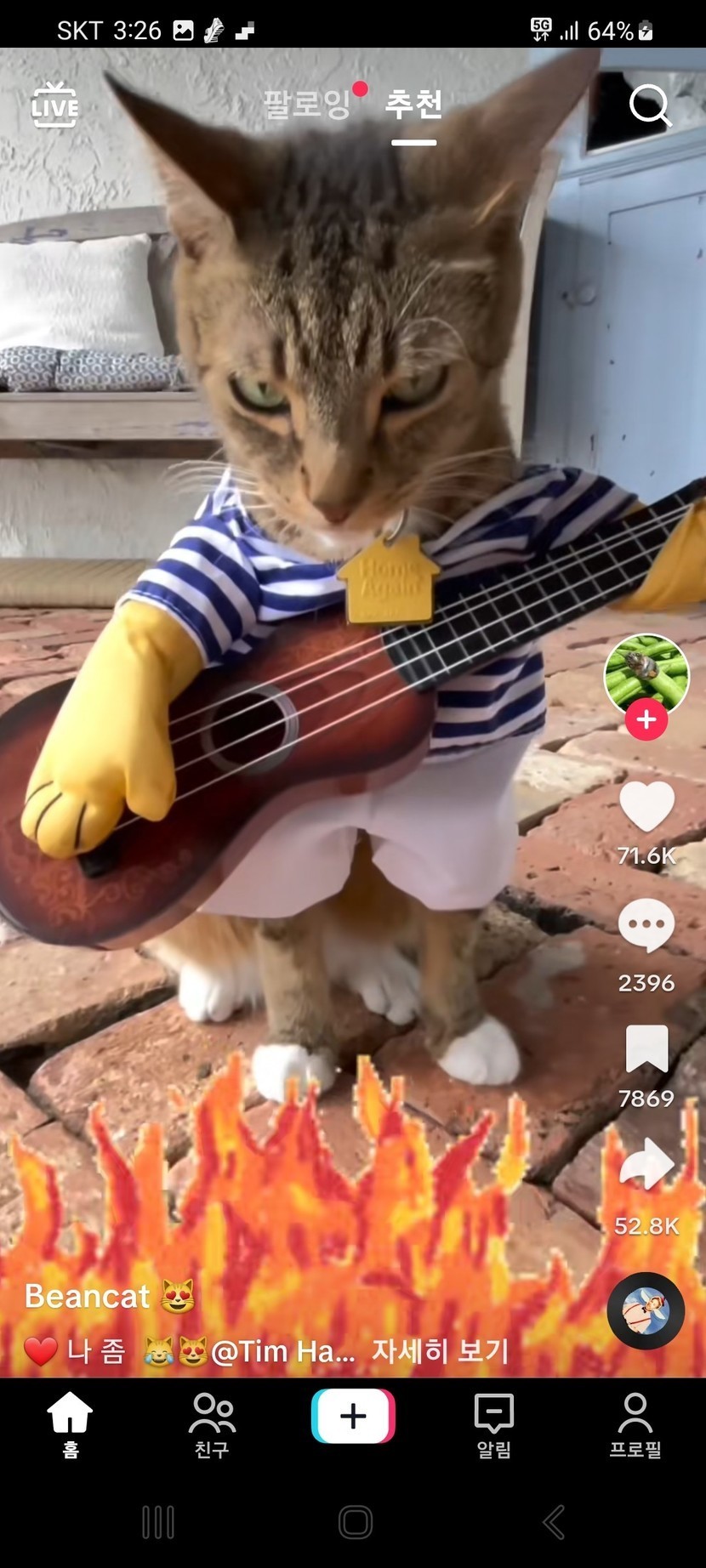Open the 프로필 tab
This screenshot has height=1568, width=706.
(635, 1424)
